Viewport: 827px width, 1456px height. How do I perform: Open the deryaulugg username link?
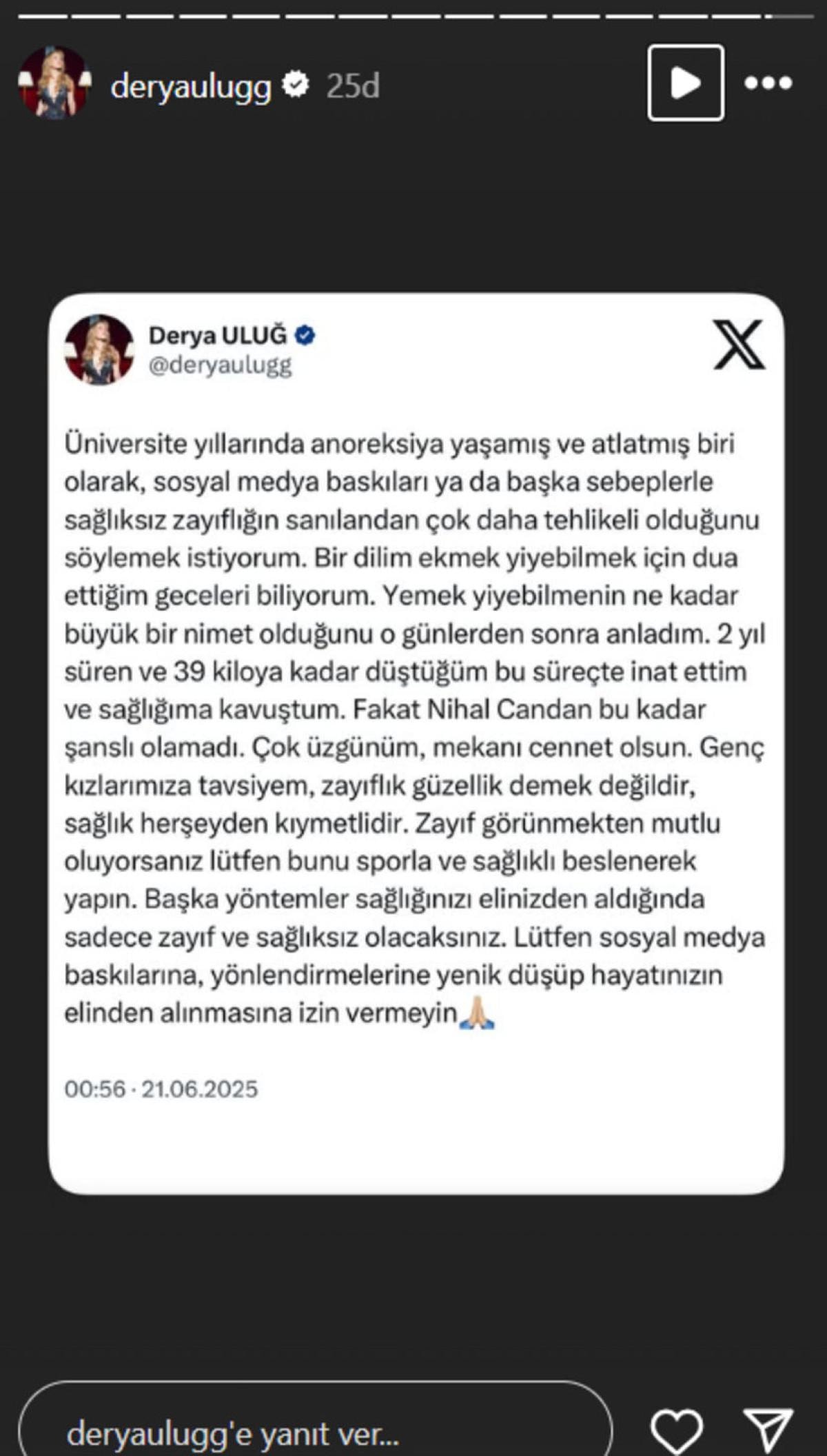click(x=191, y=87)
